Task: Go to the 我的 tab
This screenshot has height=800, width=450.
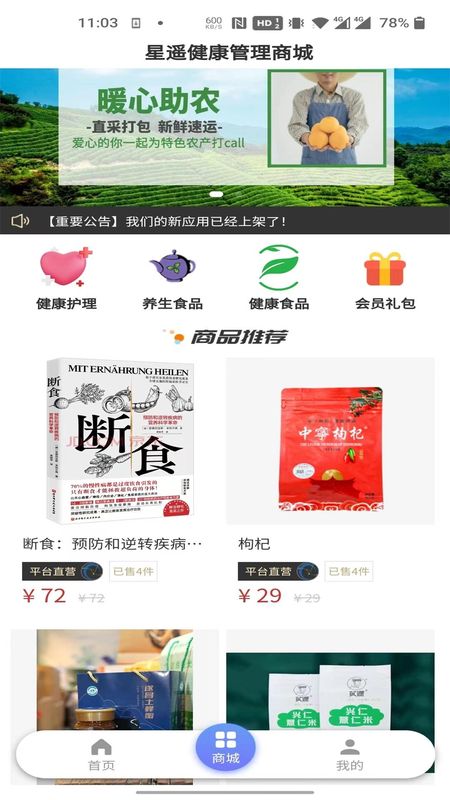Action: [349, 755]
